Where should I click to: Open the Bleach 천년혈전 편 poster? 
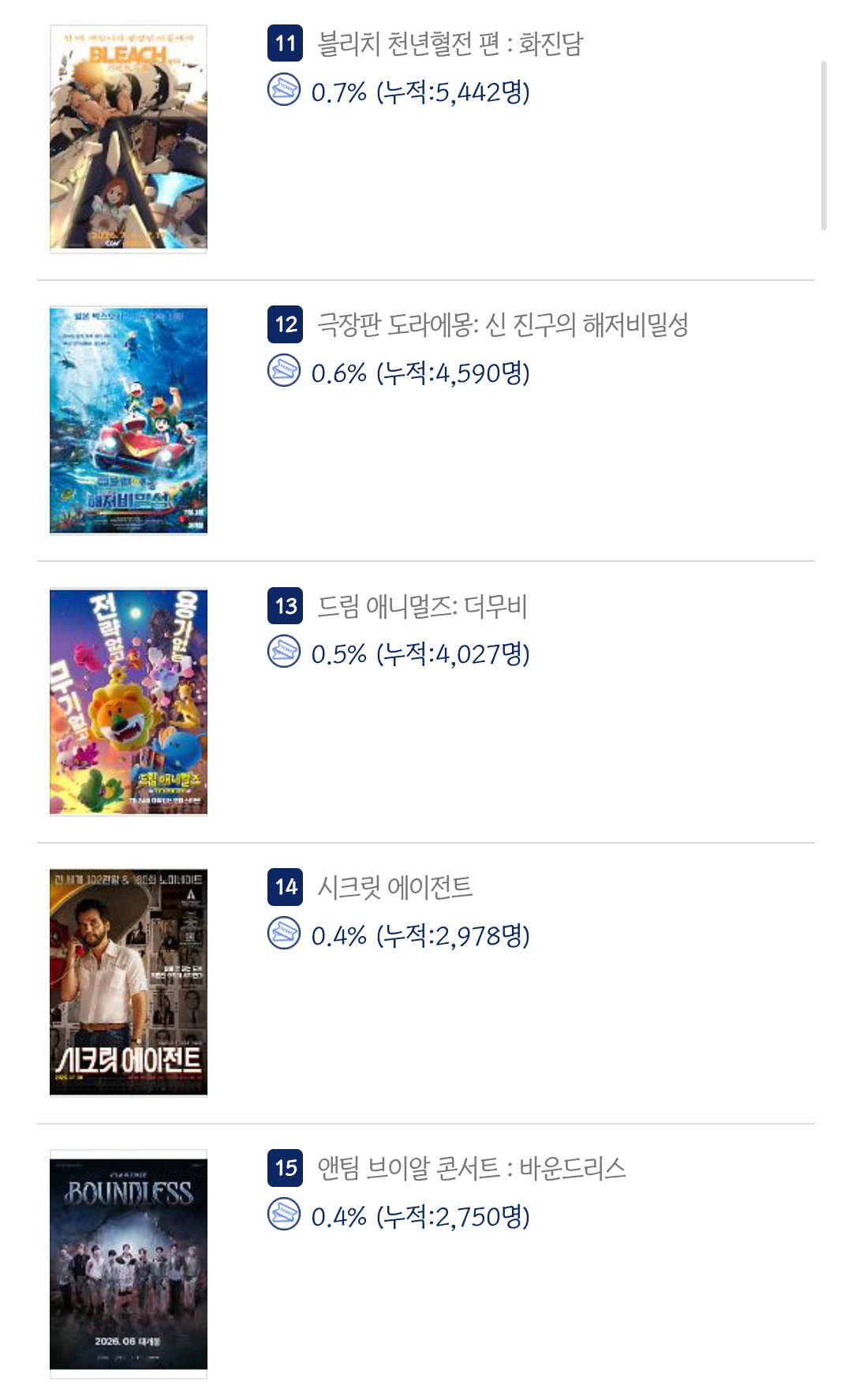point(129,139)
